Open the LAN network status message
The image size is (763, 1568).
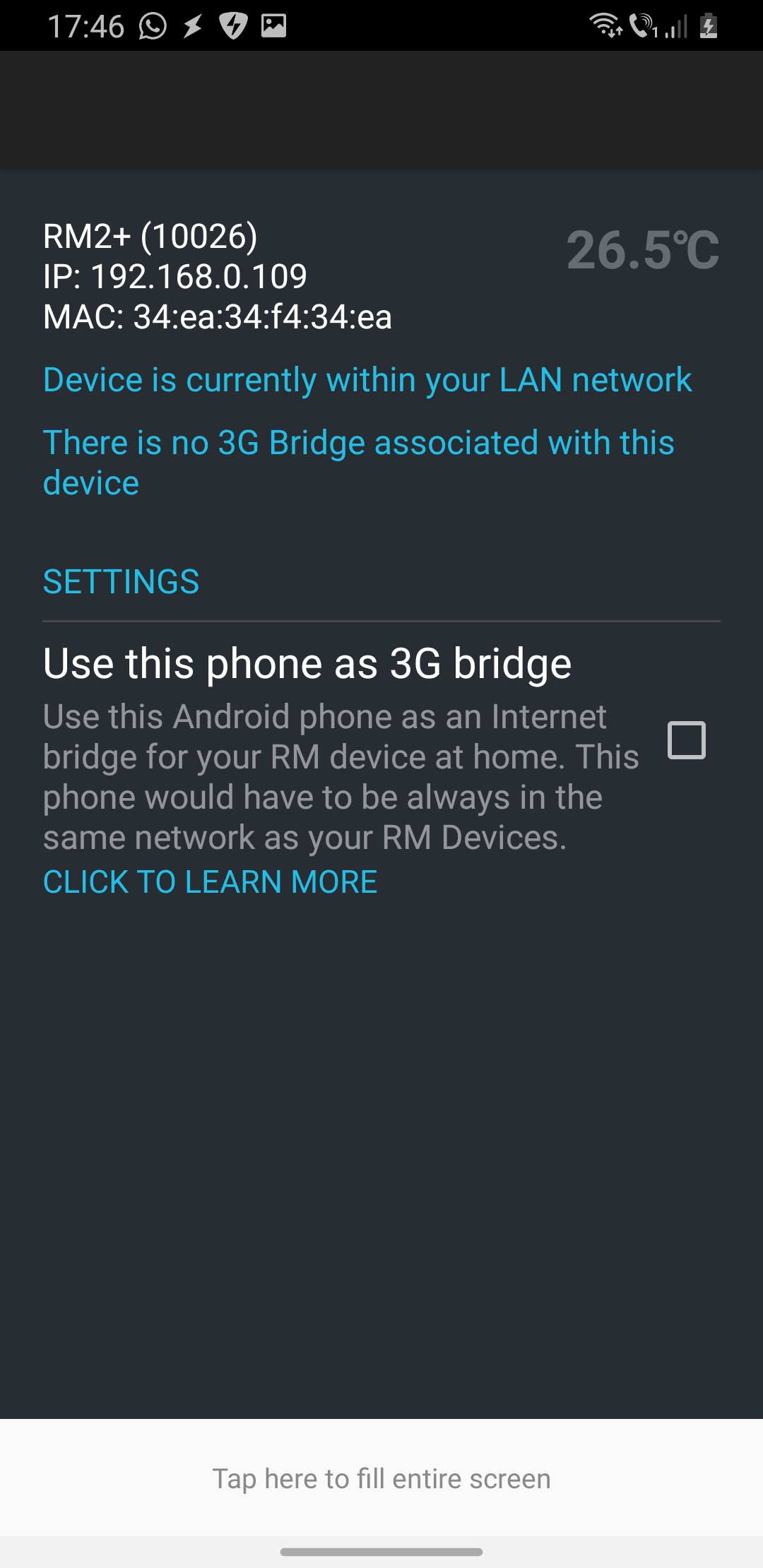tap(367, 379)
